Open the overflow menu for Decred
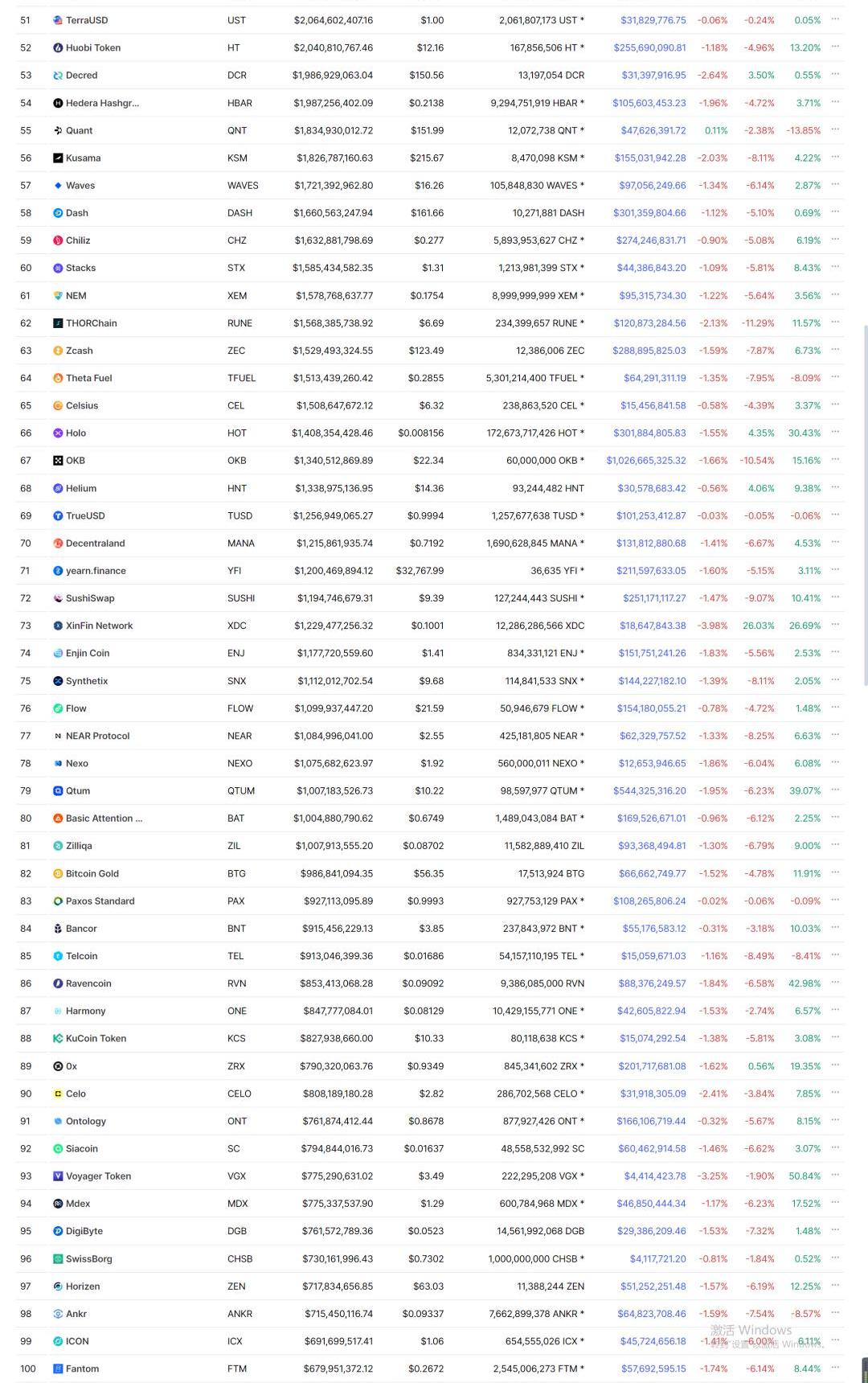The height and width of the screenshot is (1383, 868). (x=835, y=74)
